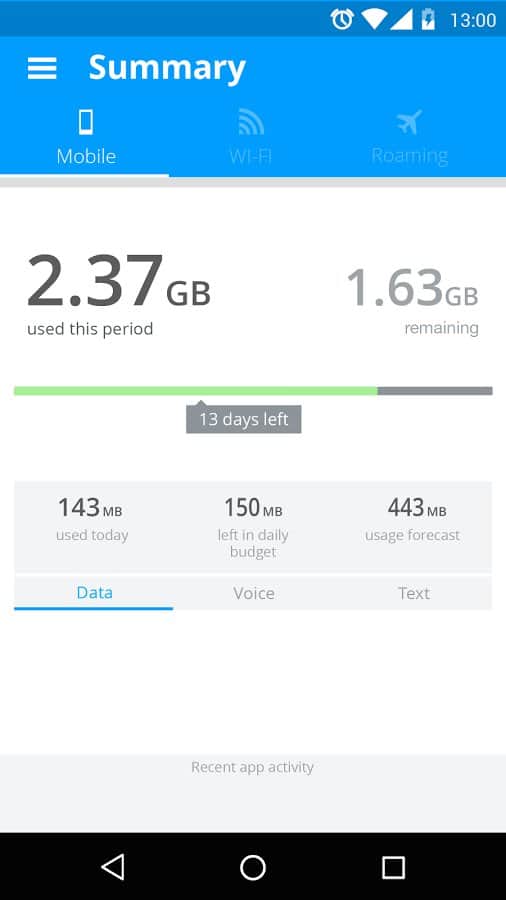
Task: Select the Mobile tab
Action: pos(86,137)
